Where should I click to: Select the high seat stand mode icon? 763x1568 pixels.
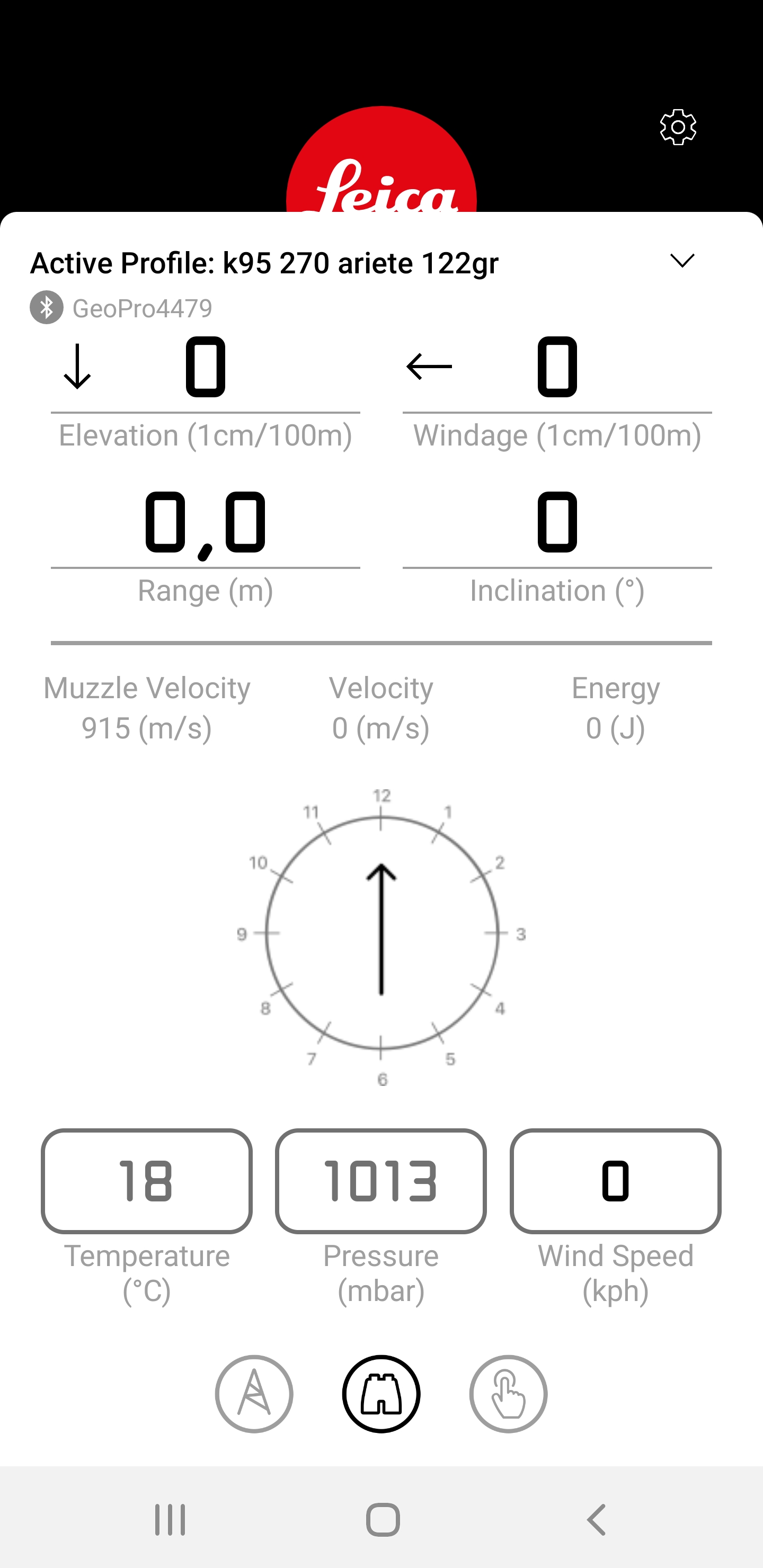[254, 1393]
